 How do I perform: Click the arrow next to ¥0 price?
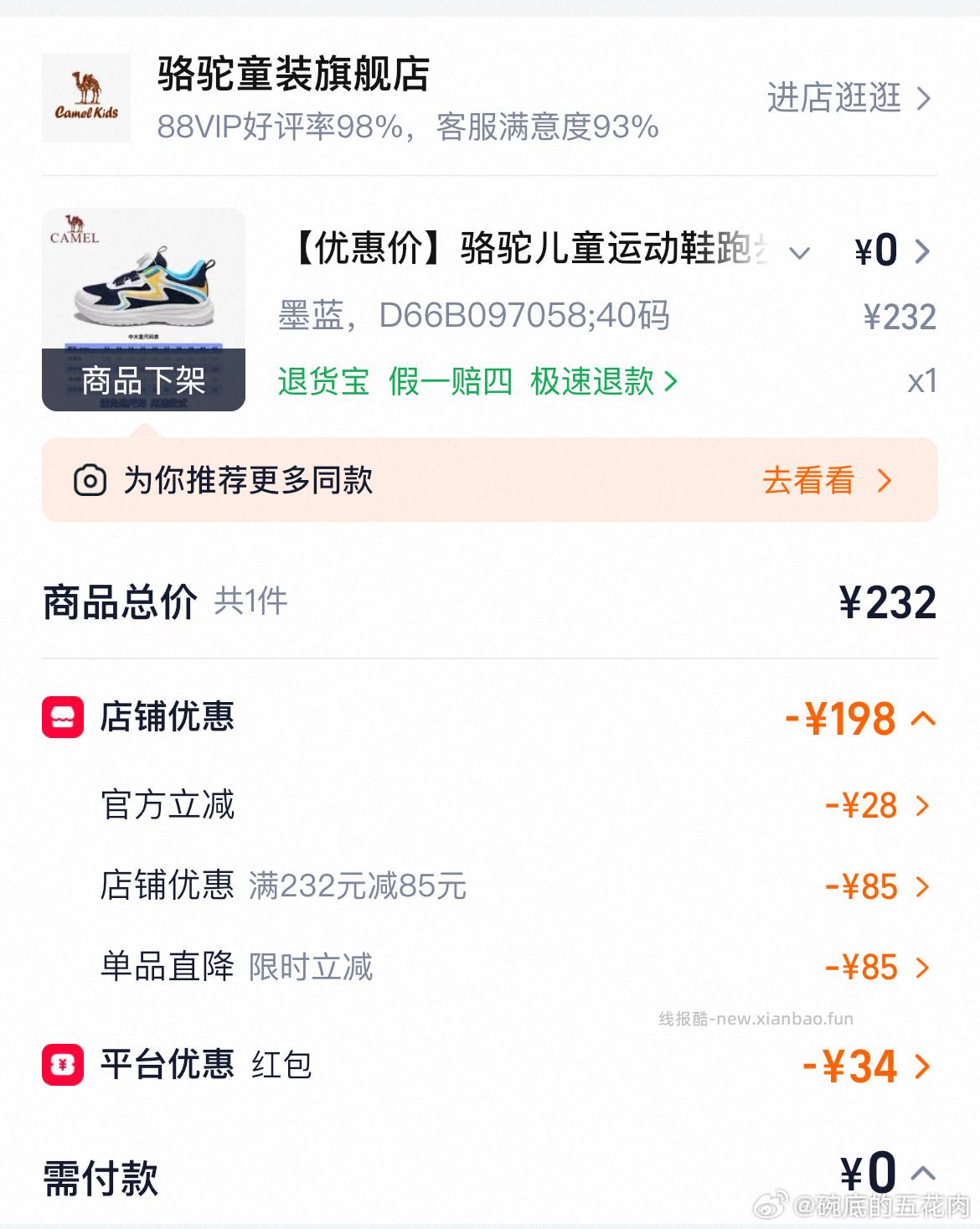point(924,250)
